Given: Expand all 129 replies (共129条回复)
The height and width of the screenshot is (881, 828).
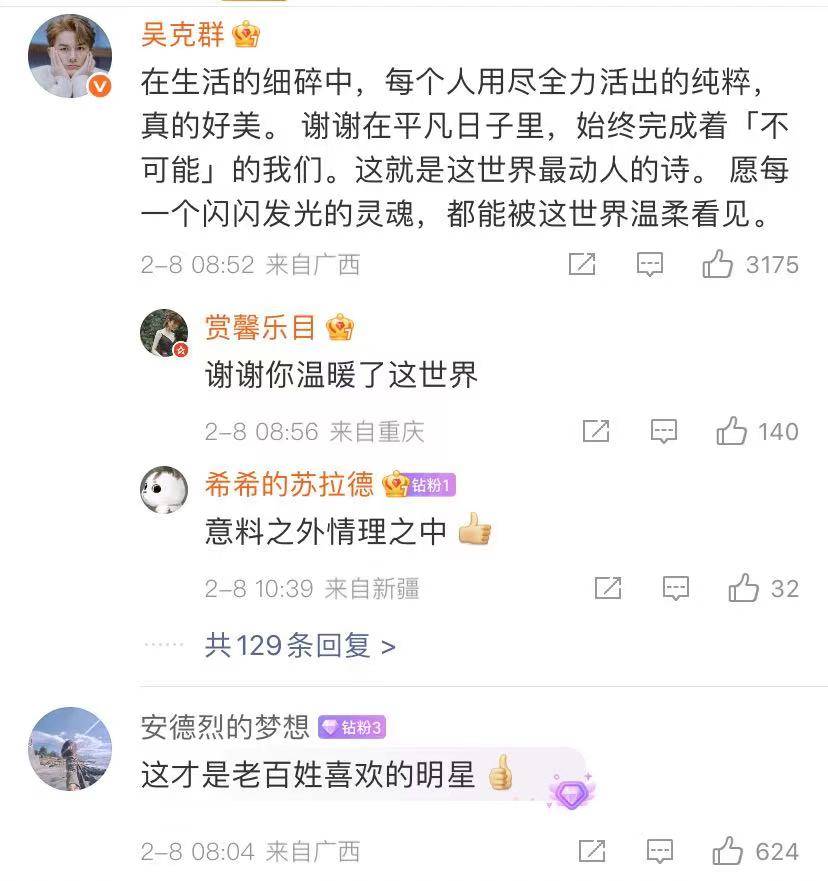Looking at the screenshot, I should pyautogui.click(x=300, y=646).
